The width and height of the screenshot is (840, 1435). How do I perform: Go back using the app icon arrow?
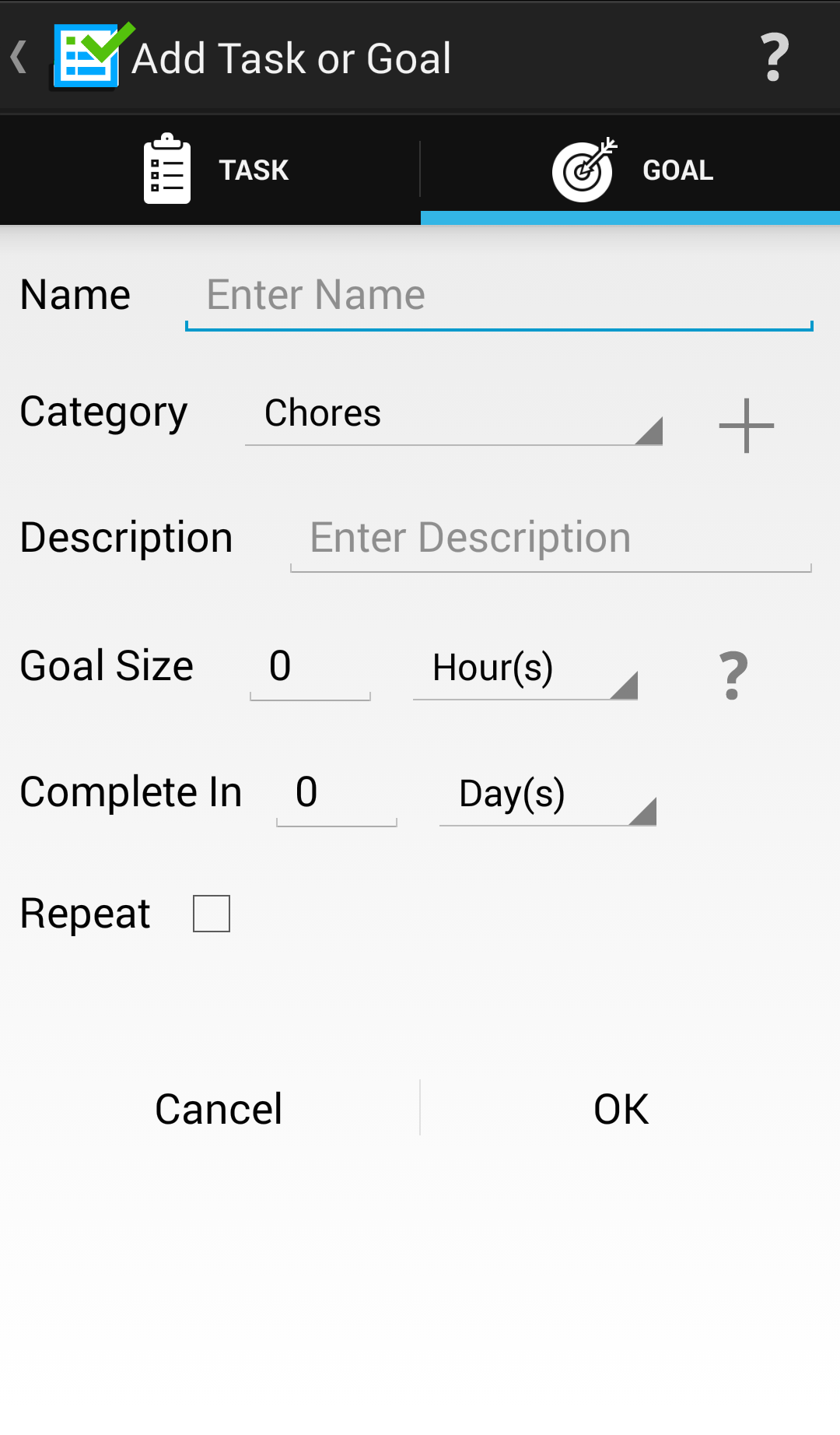[x=66, y=57]
